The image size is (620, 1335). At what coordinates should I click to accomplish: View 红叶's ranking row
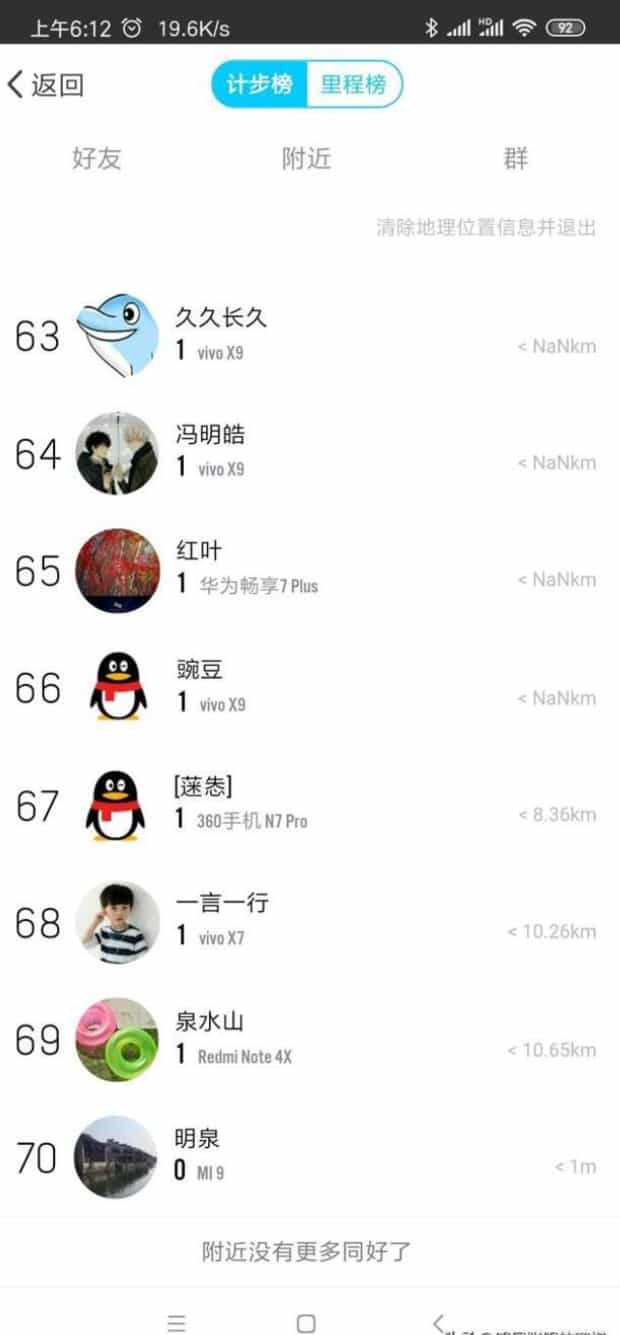[310, 569]
